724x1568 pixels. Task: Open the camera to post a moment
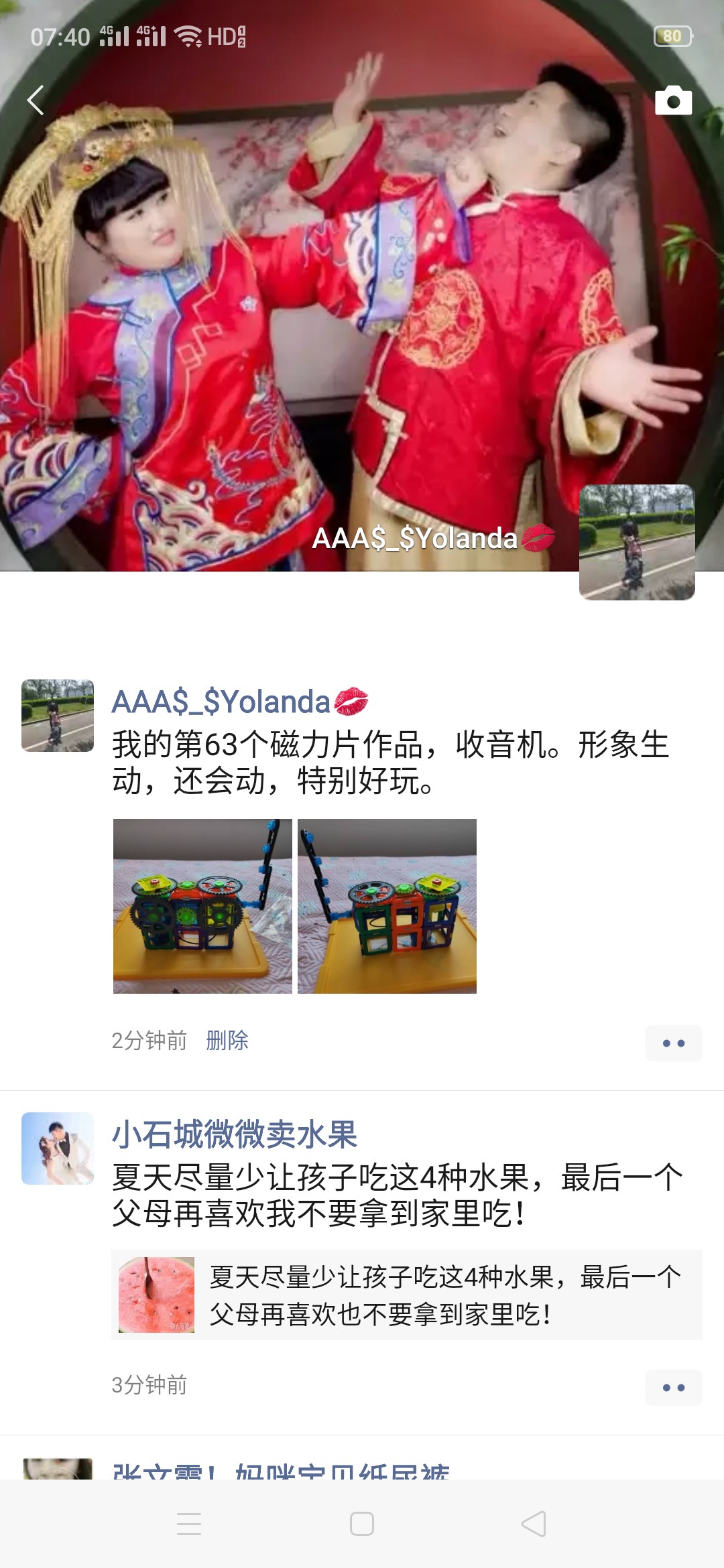(673, 101)
